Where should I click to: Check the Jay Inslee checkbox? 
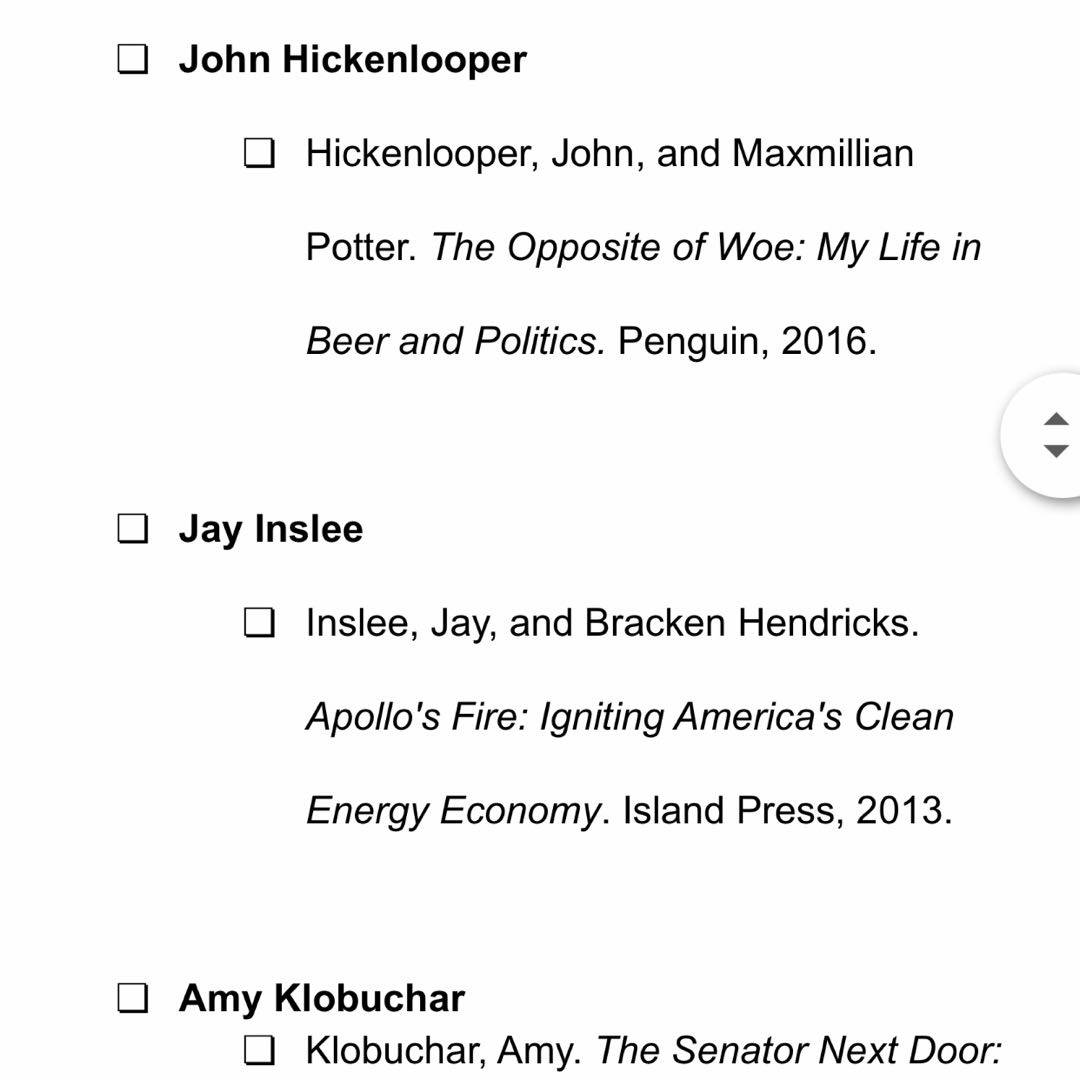(x=132, y=529)
